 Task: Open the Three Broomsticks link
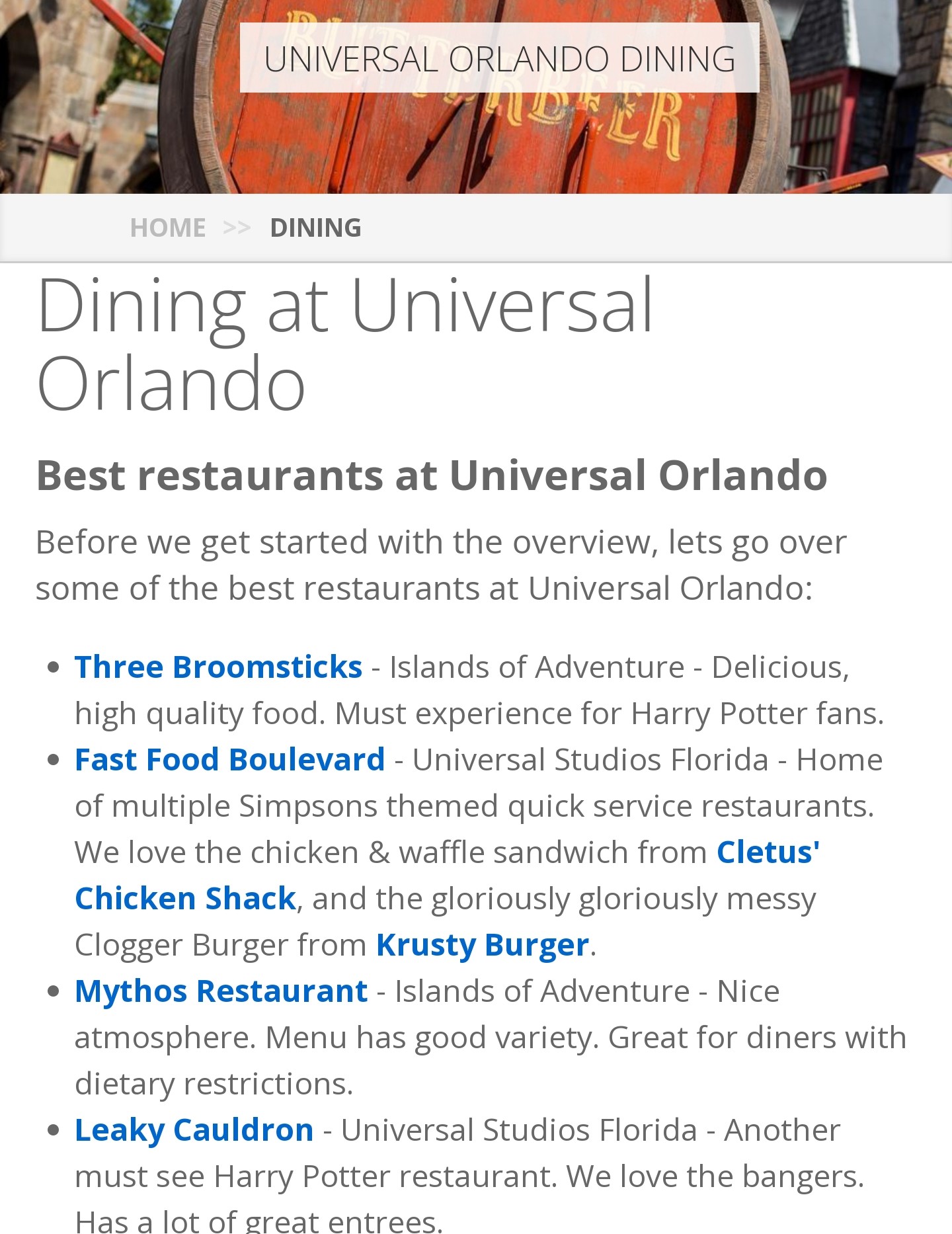pyautogui.click(x=218, y=667)
